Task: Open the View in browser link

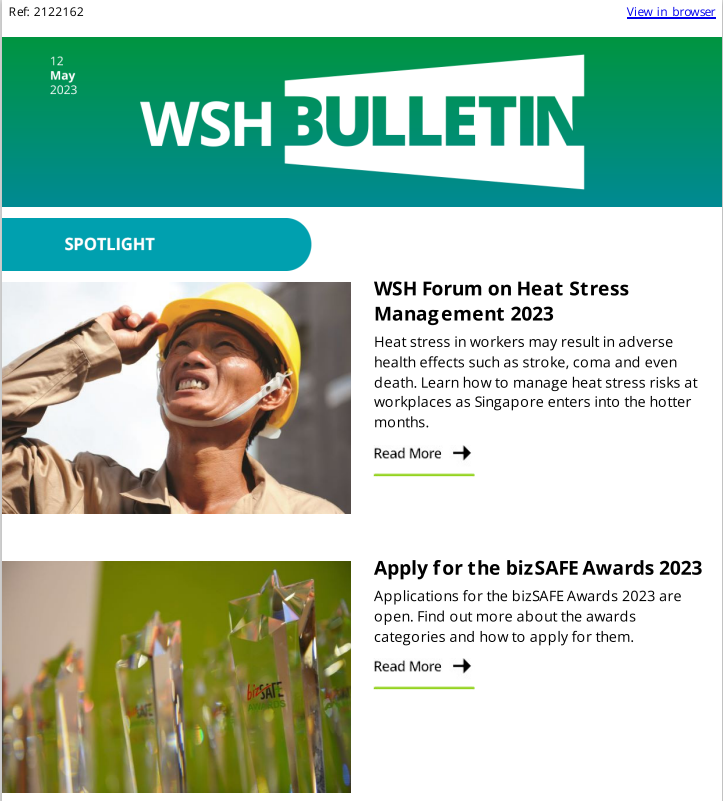Action: (x=670, y=12)
